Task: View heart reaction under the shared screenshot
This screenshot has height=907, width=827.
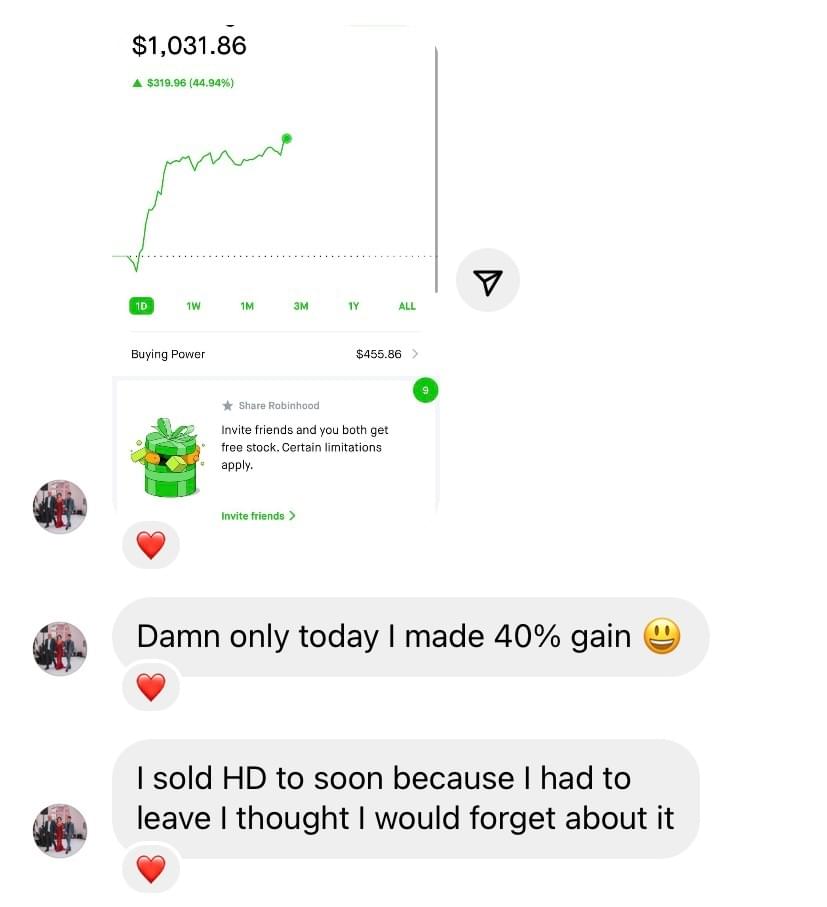Action: [x=150, y=545]
